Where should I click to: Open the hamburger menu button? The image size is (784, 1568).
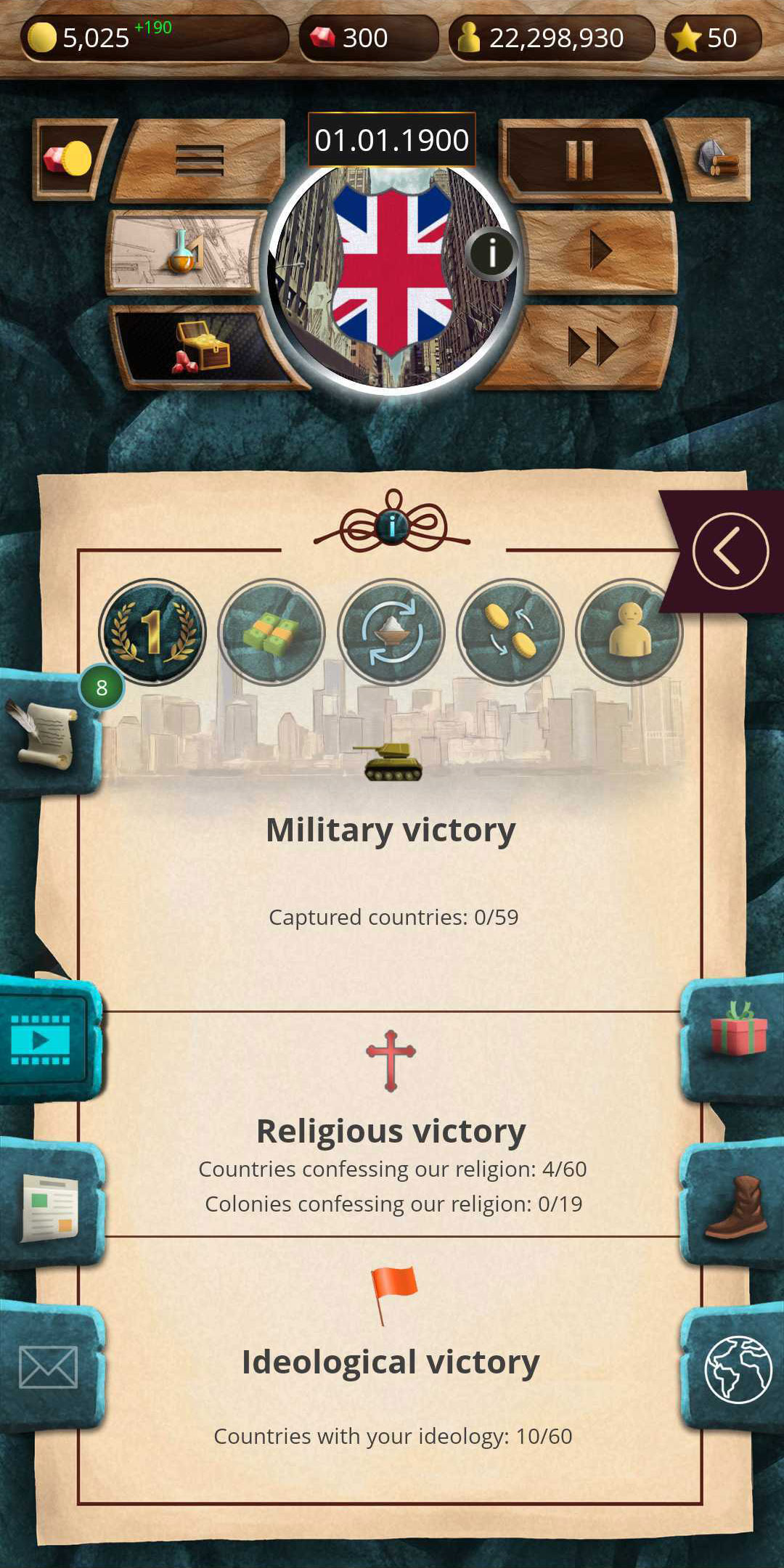(x=200, y=160)
